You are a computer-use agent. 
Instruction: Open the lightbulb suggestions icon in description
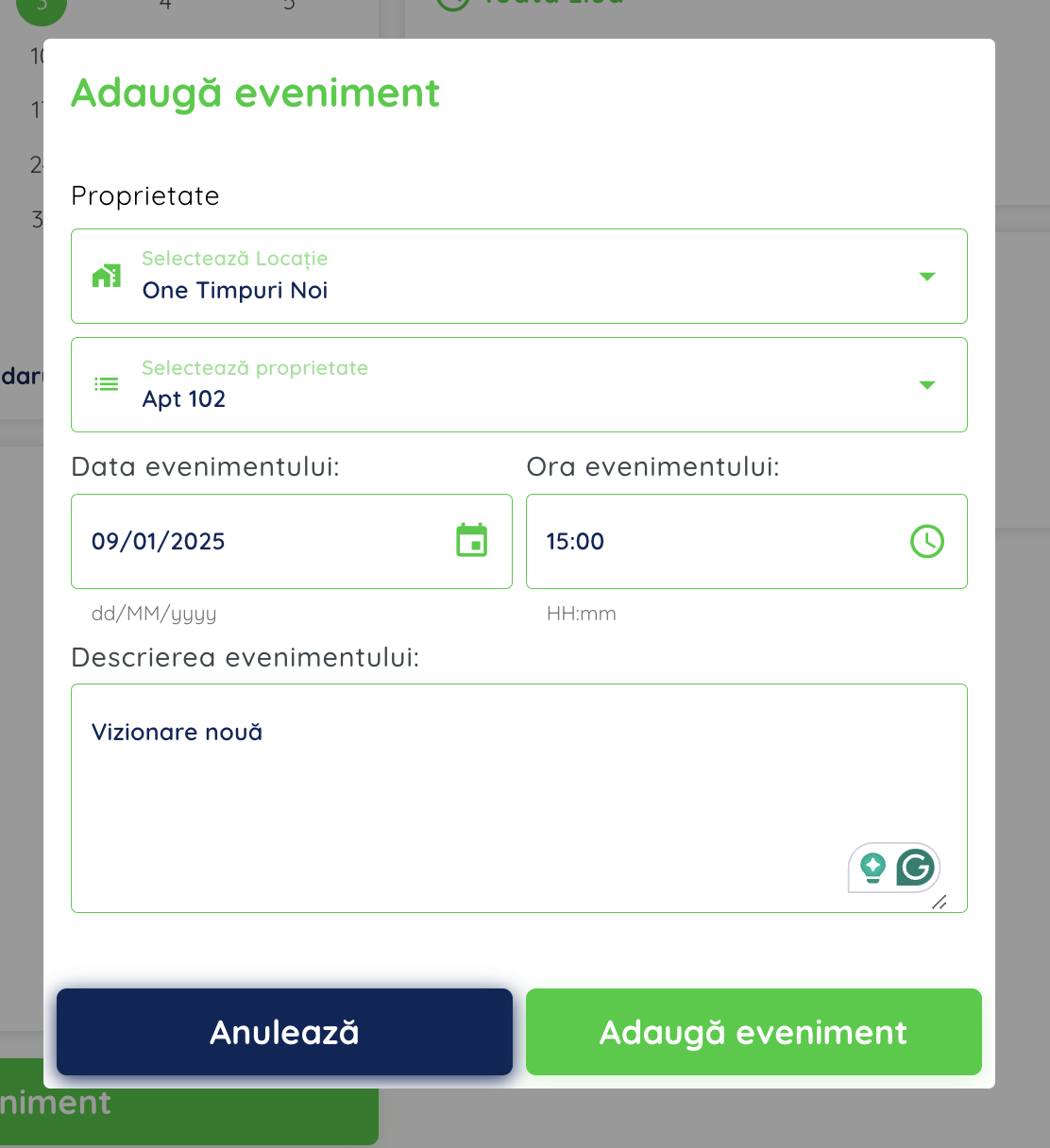[873, 867]
